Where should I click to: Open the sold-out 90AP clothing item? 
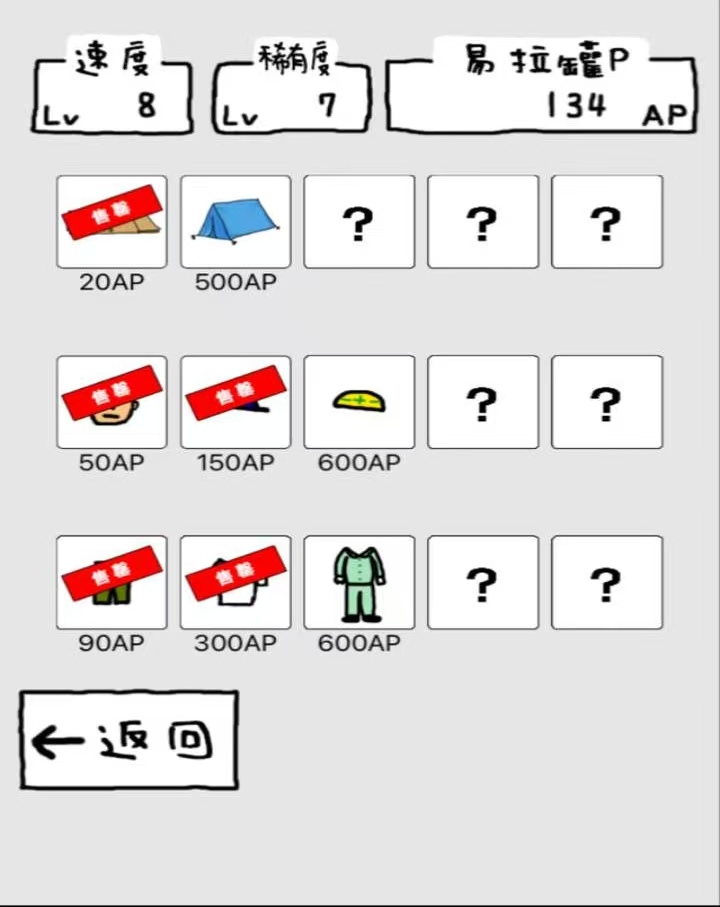pos(112,582)
